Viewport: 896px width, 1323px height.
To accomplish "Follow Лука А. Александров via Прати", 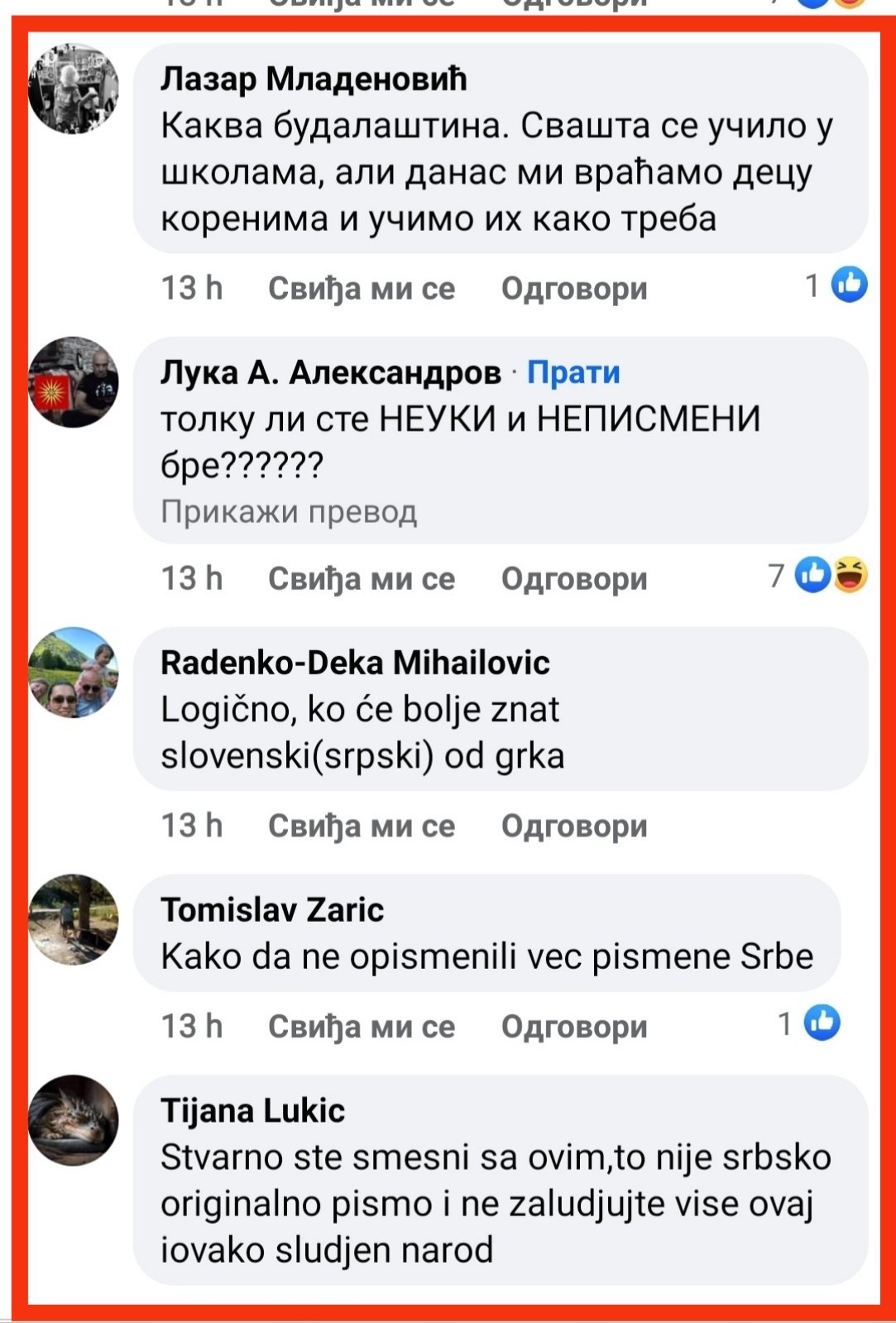I will point(573,372).
